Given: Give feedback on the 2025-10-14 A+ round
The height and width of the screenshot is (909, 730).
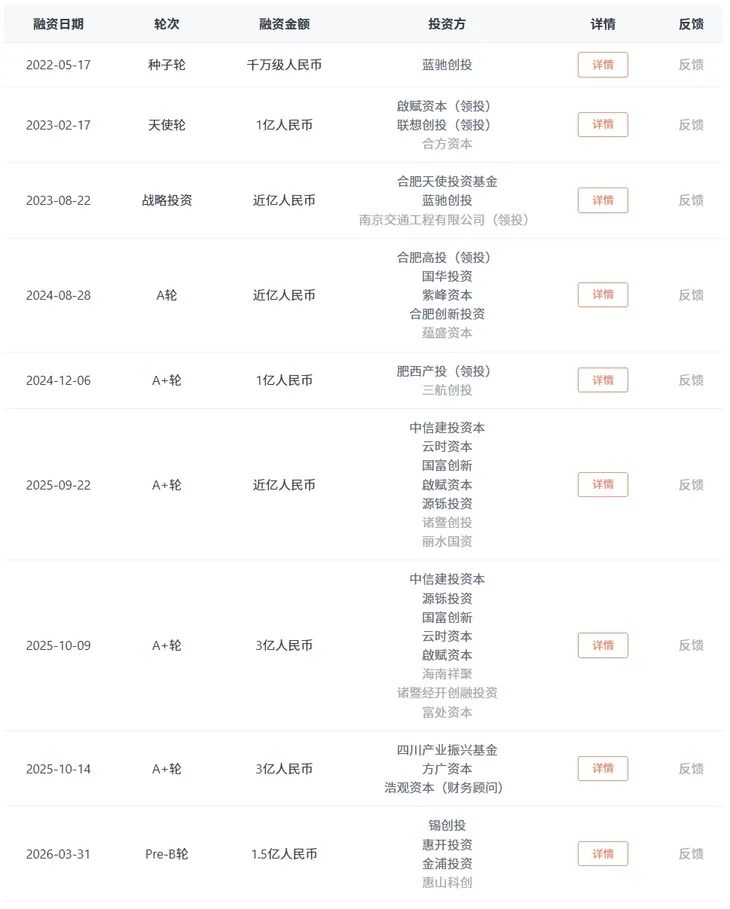Looking at the screenshot, I should pos(691,769).
